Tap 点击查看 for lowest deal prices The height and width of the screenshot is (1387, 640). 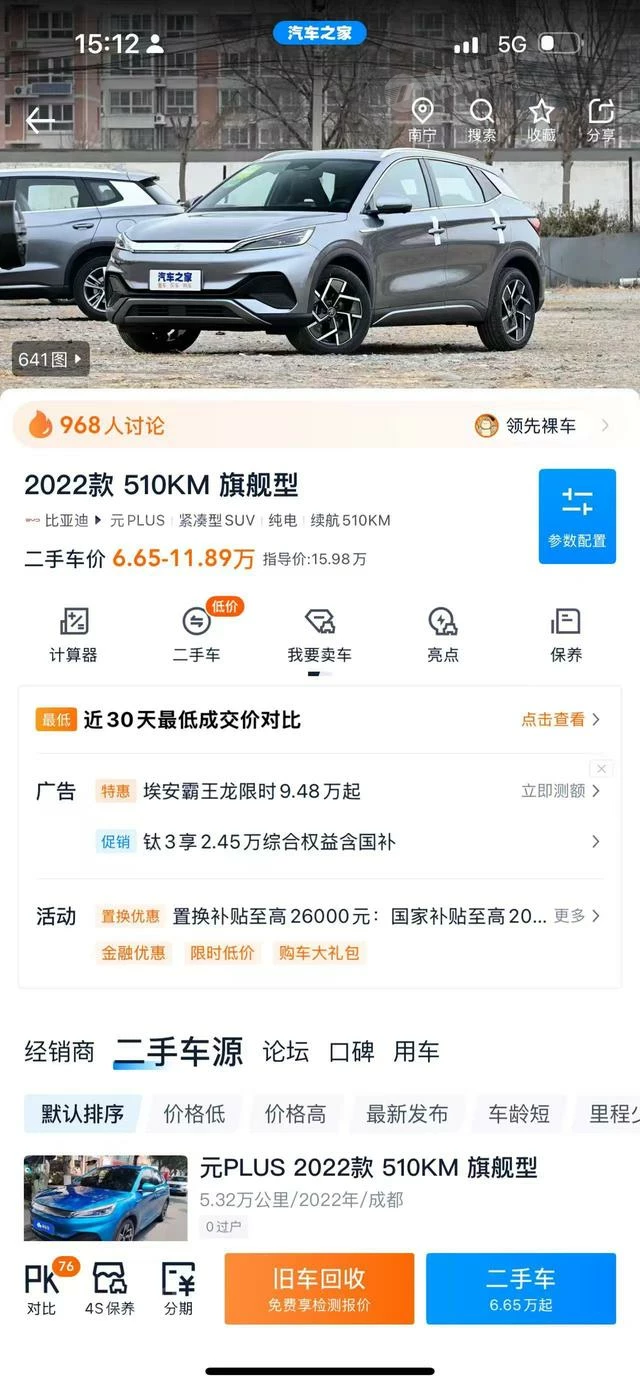561,719
